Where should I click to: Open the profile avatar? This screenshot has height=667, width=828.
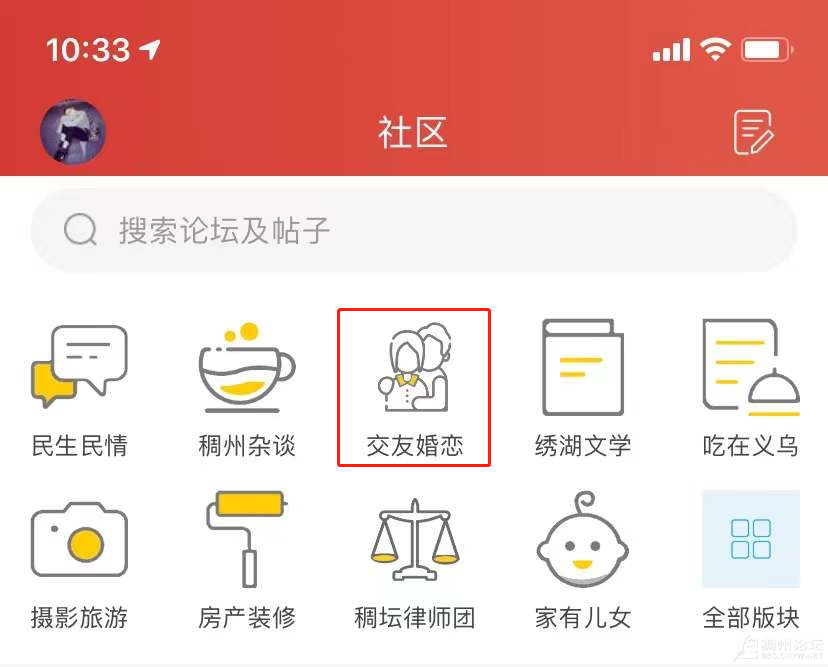click(72, 131)
